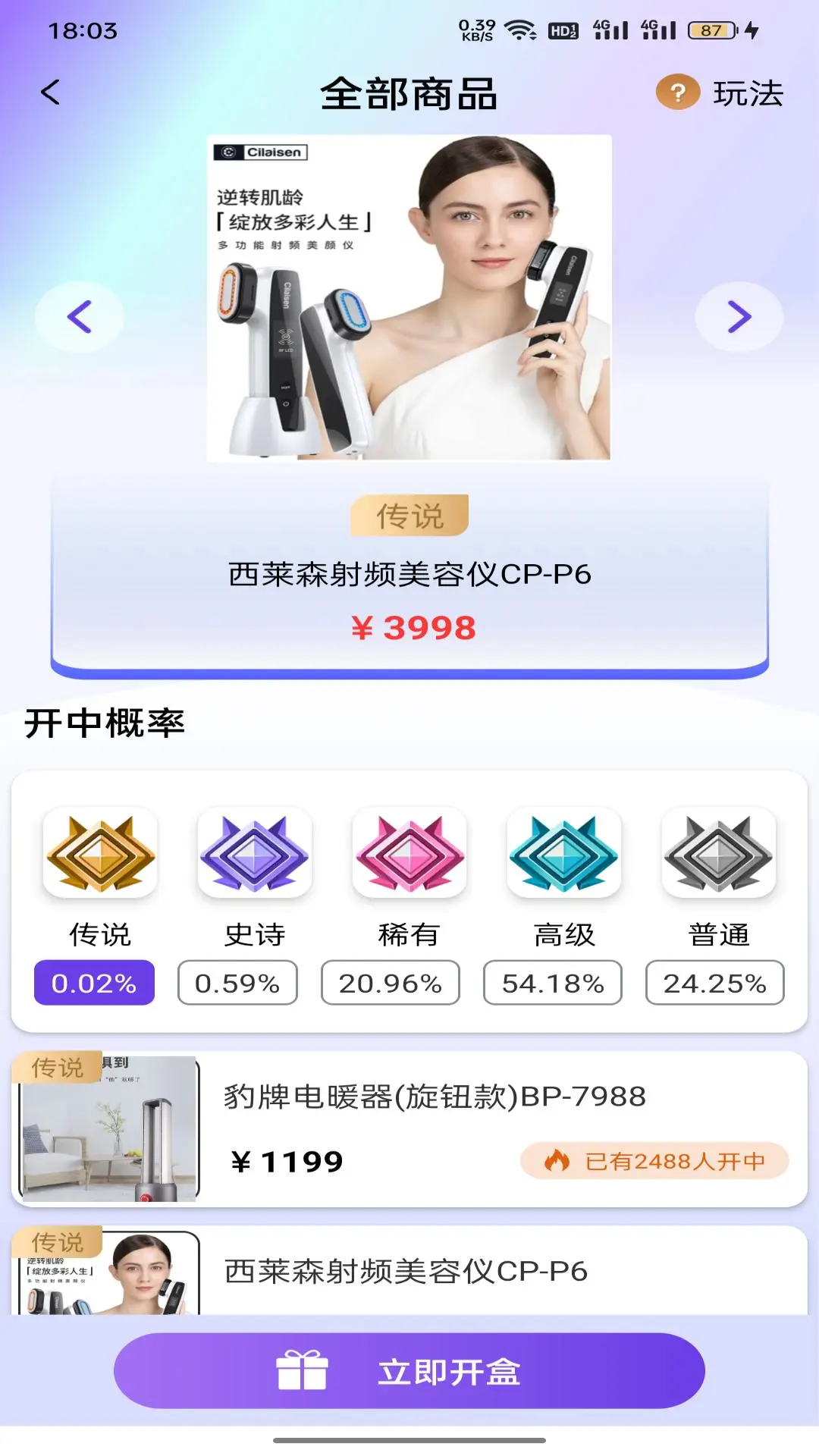Screen dimensions: 819x1456
Task: Select the 0.02% probability chip for 传说
Action: coord(93,981)
